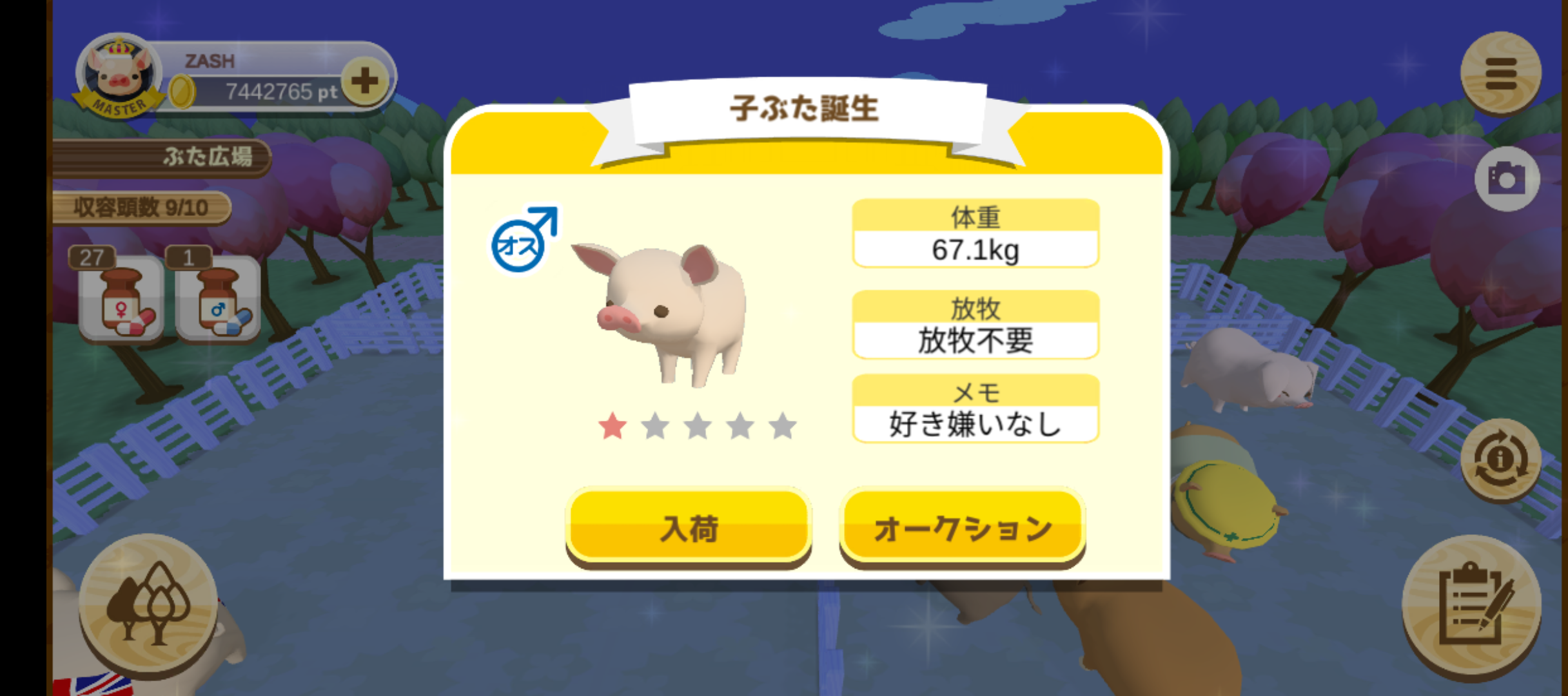1568x696 pixels.
Task: Send the piglet to オークション
Action: [x=962, y=528]
